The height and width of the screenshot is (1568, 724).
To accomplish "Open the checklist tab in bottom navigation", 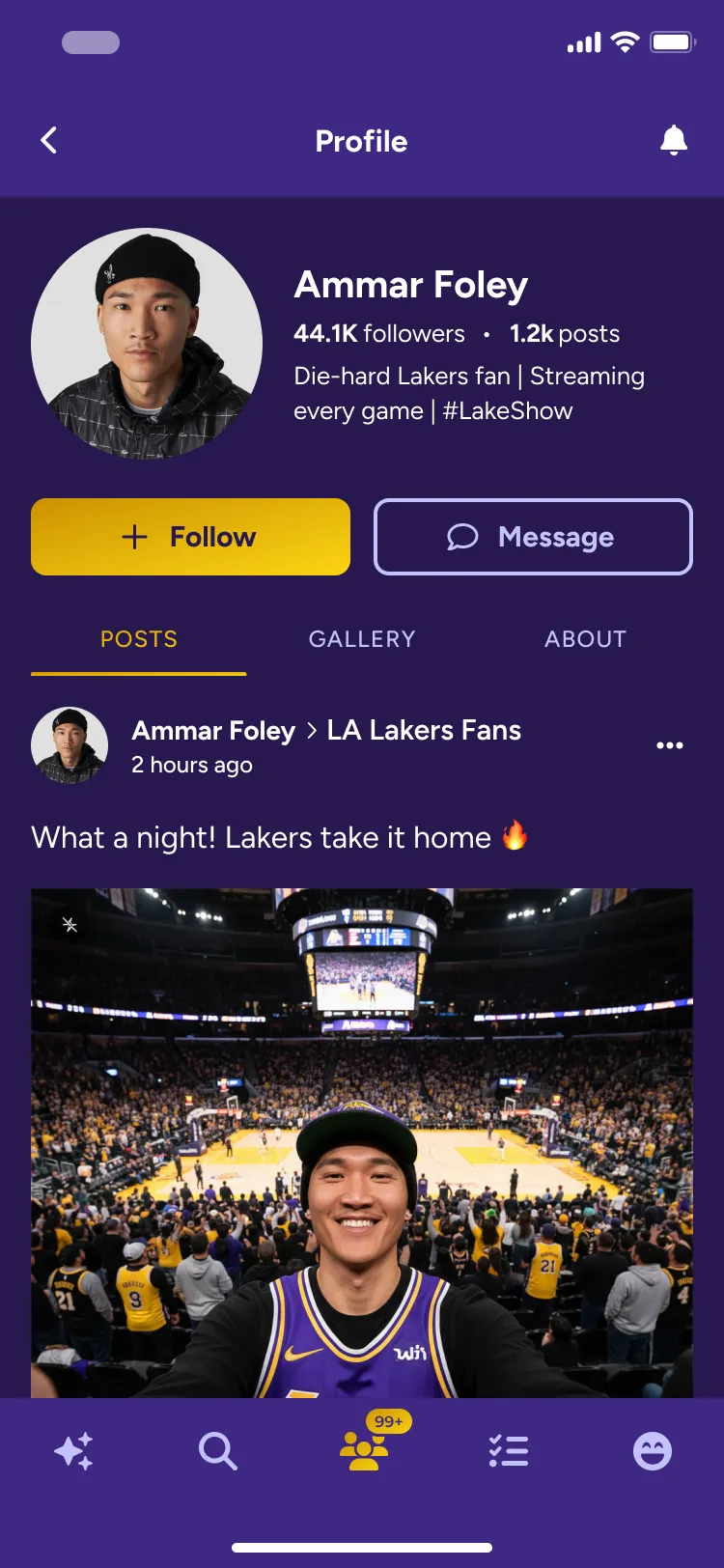I will coord(508,1451).
